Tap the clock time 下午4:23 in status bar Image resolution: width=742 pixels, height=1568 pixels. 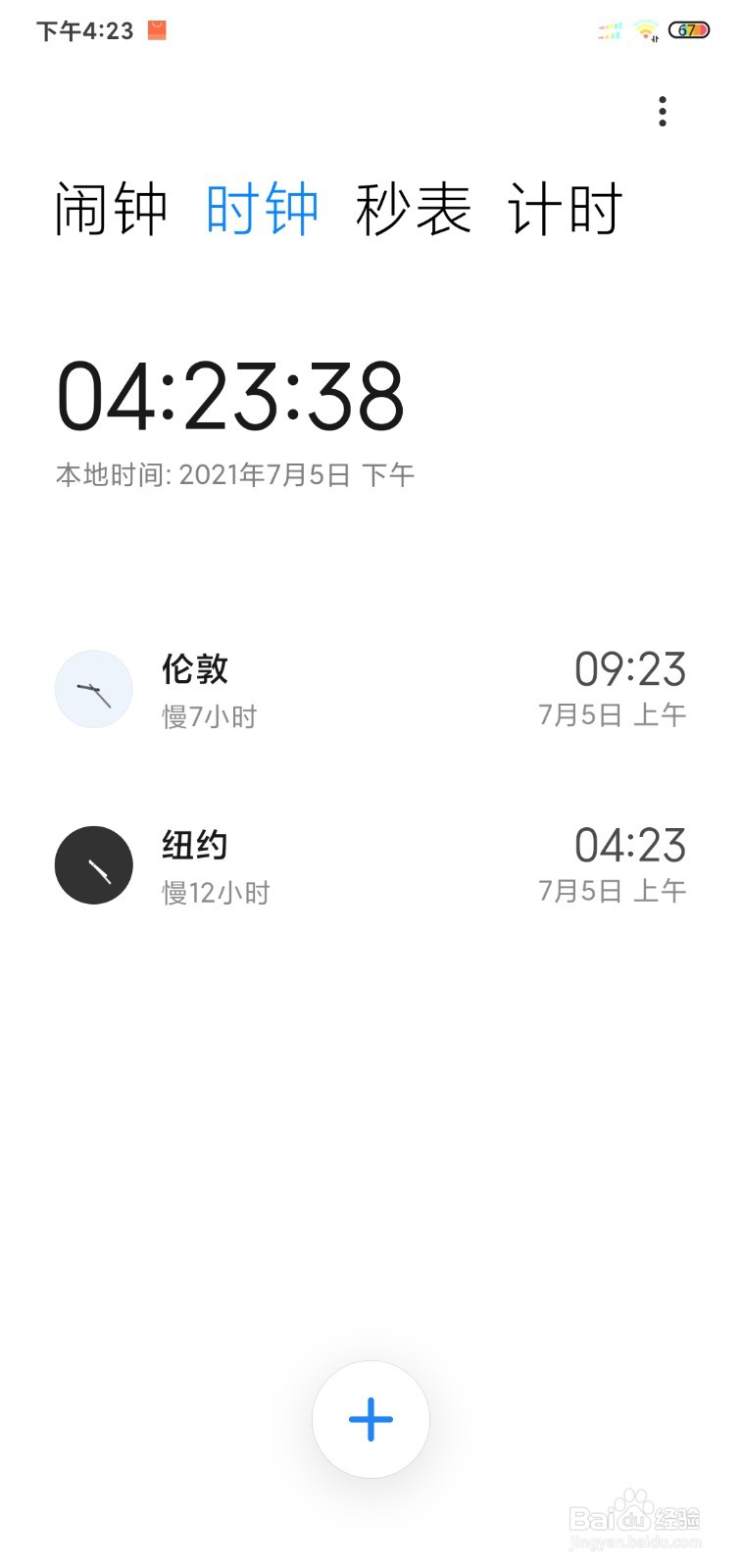[x=83, y=30]
